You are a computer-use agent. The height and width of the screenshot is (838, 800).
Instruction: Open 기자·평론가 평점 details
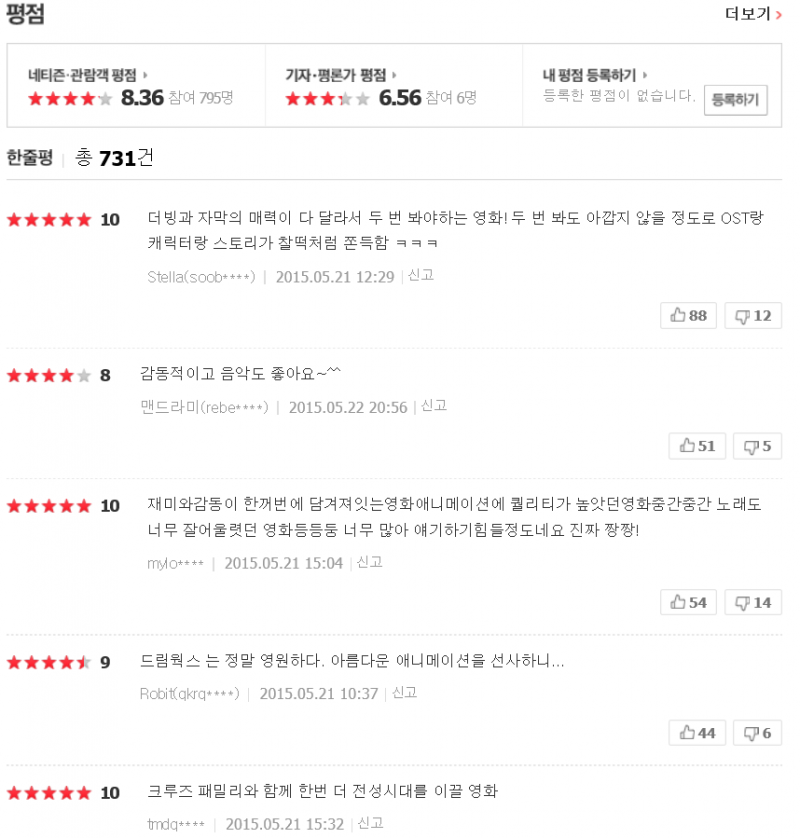tap(340, 75)
